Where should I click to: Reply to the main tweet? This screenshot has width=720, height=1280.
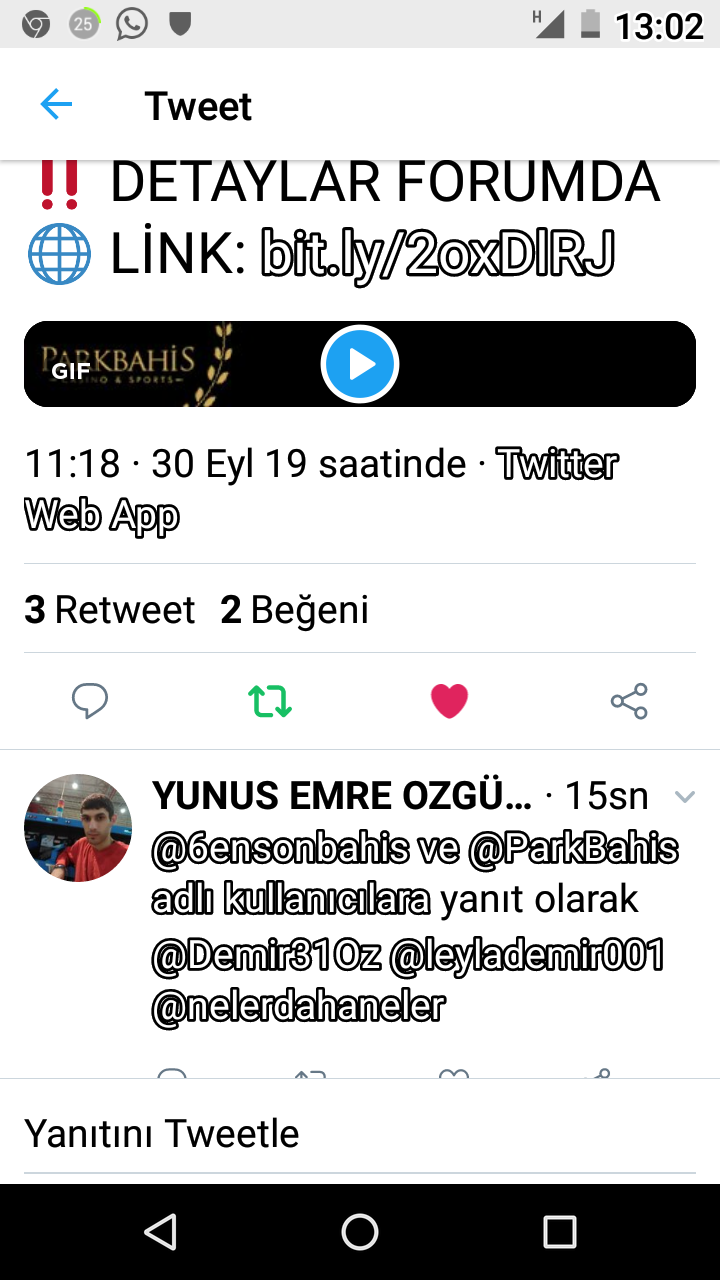[90, 701]
